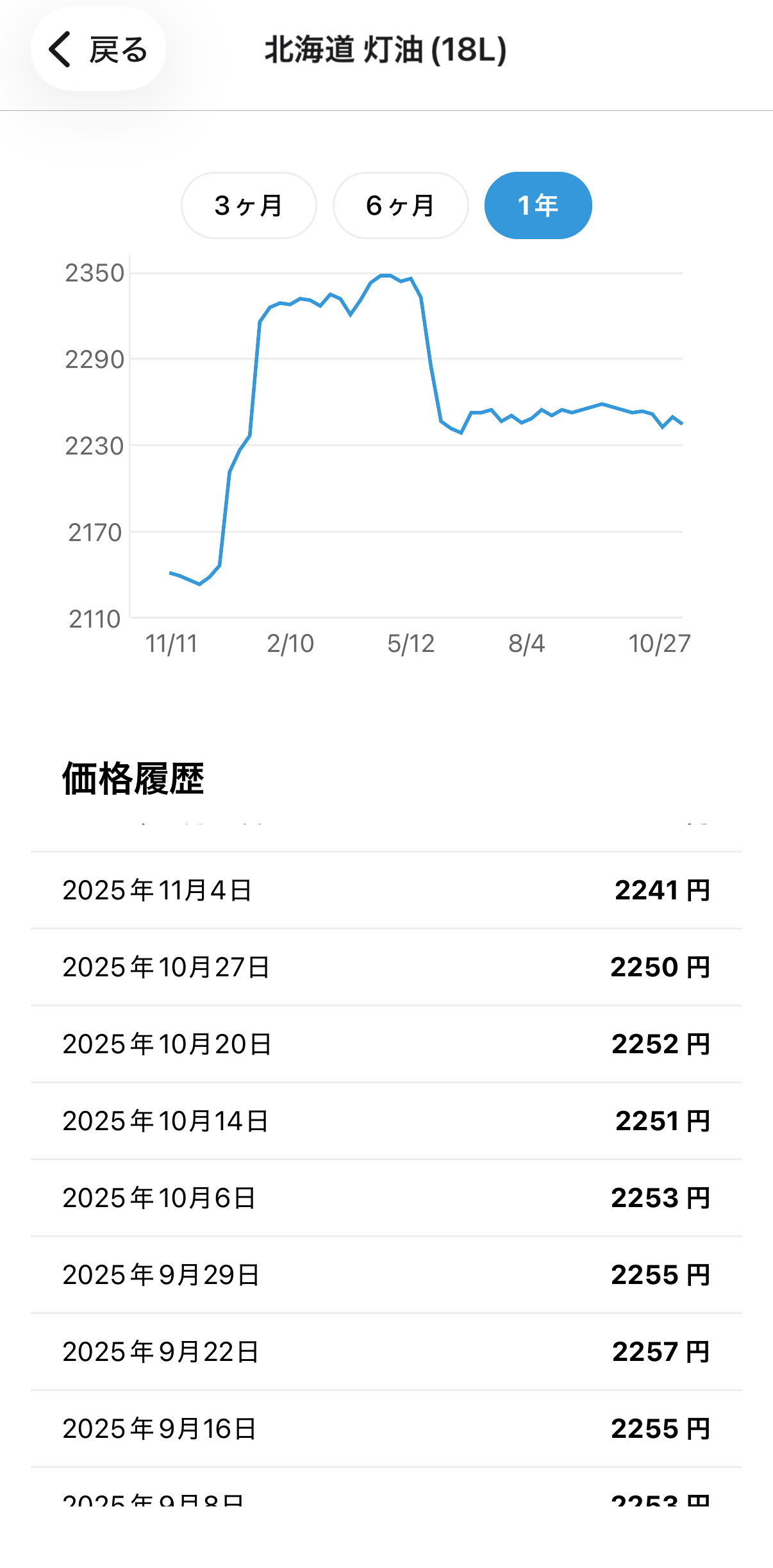Viewport: 773px width, 1568px height.
Task: Select the 3ヶ月 period tab
Action: pos(249,205)
